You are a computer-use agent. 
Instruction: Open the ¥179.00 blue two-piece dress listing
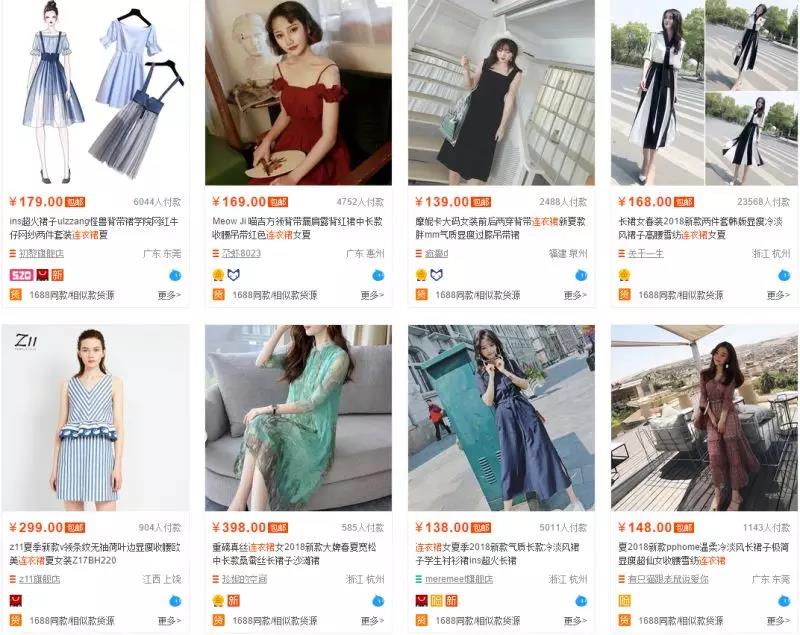point(95,92)
